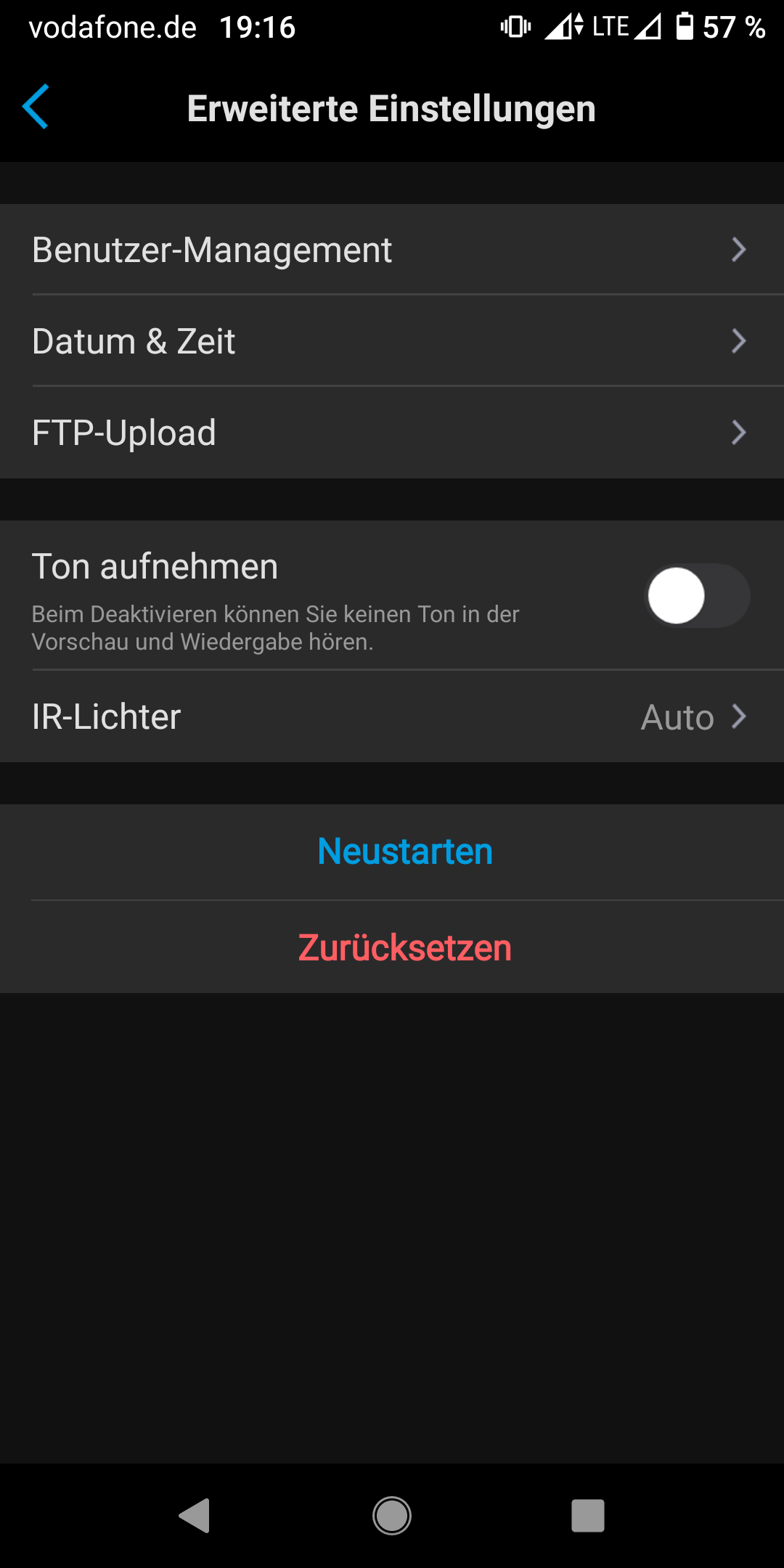Open FTP-Upload settings
The height and width of the screenshot is (1568, 784).
click(x=392, y=433)
